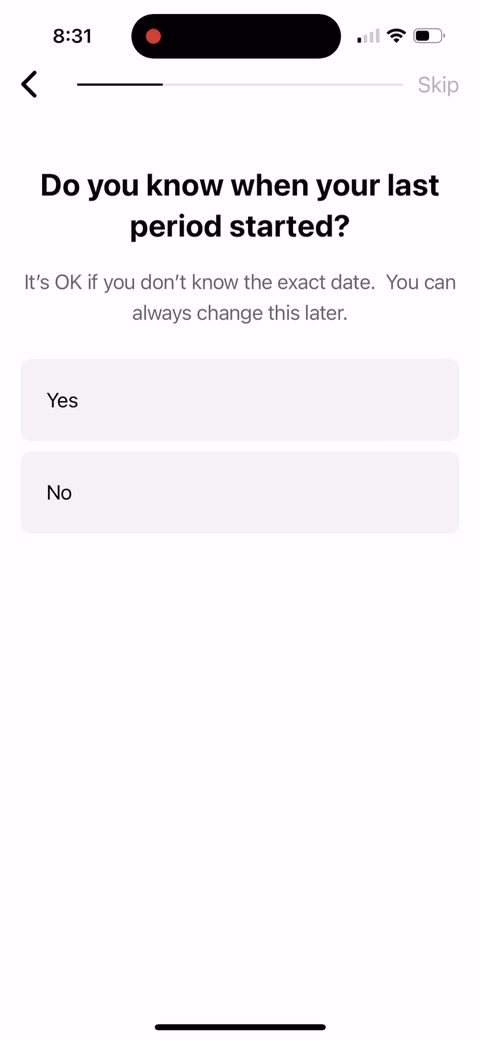Select the Yes answer option

pyautogui.click(x=240, y=400)
